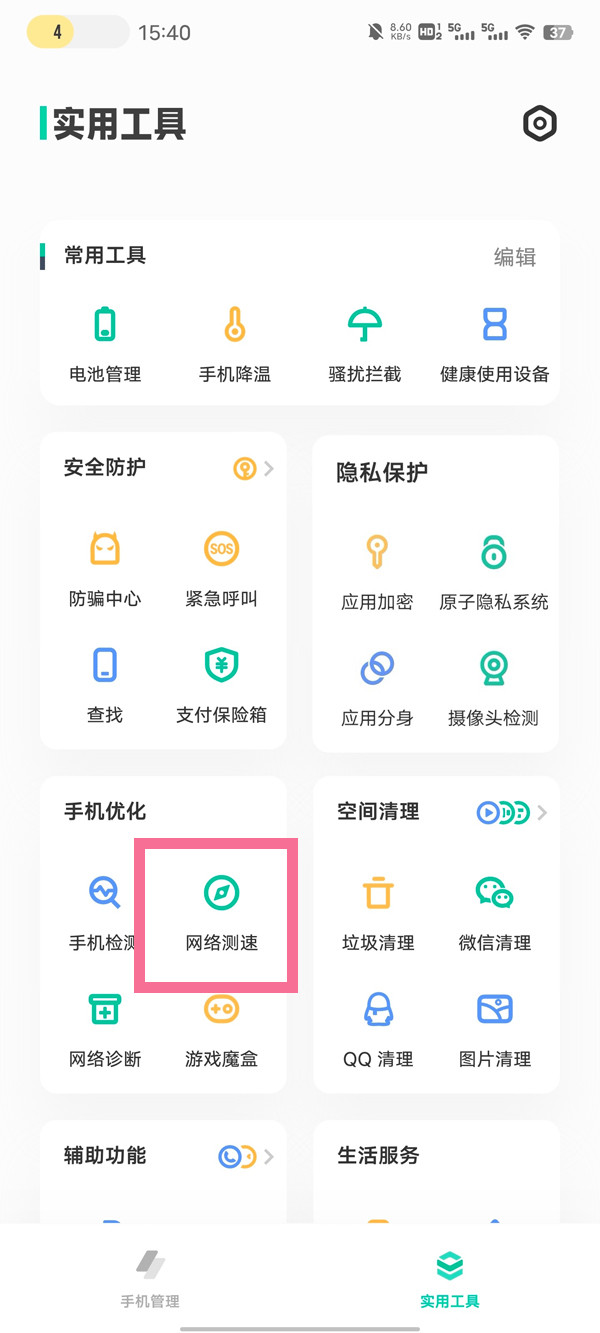Screen dimensions: 600x1333
Task: Tap 编辑 to edit common tools
Action: pos(515,257)
